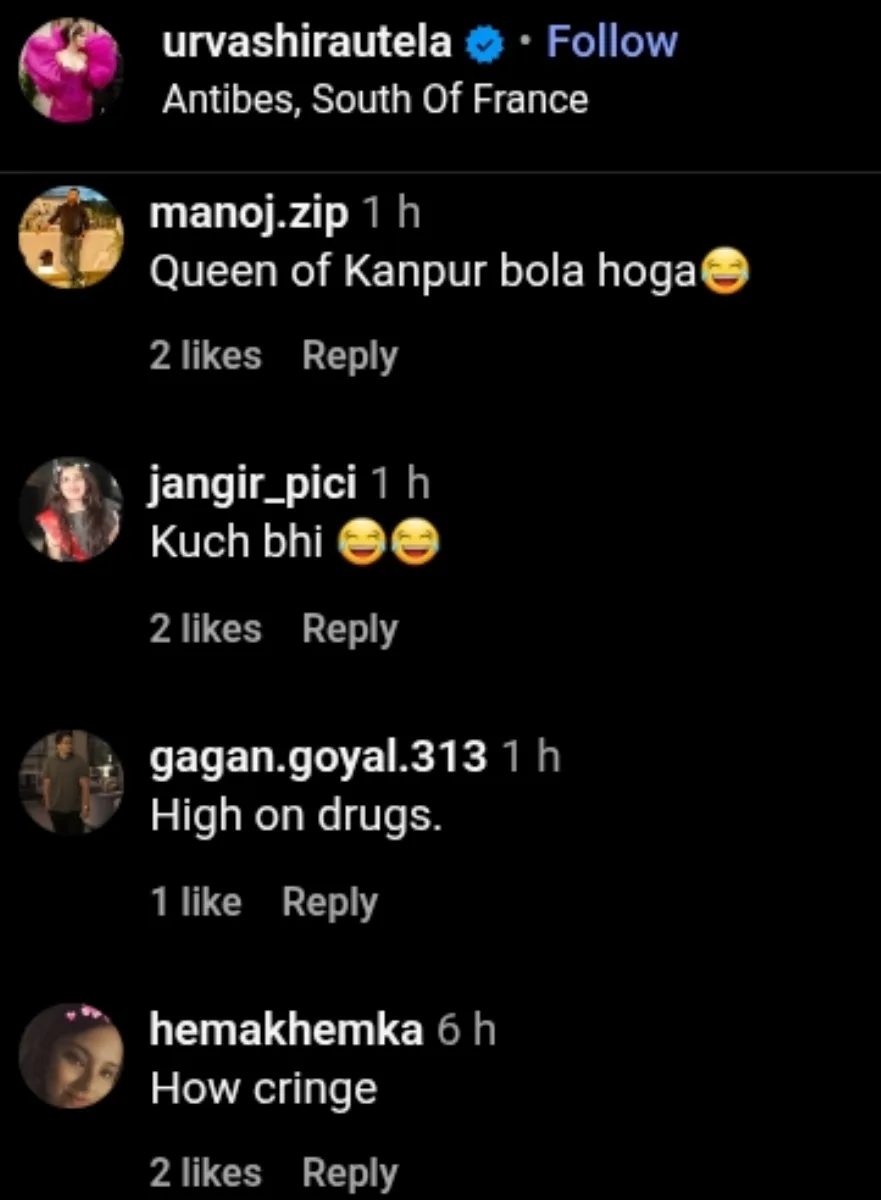Reply to gagan.goyal.313's comment
This screenshot has width=881, height=1200.
click(x=329, y=902)
